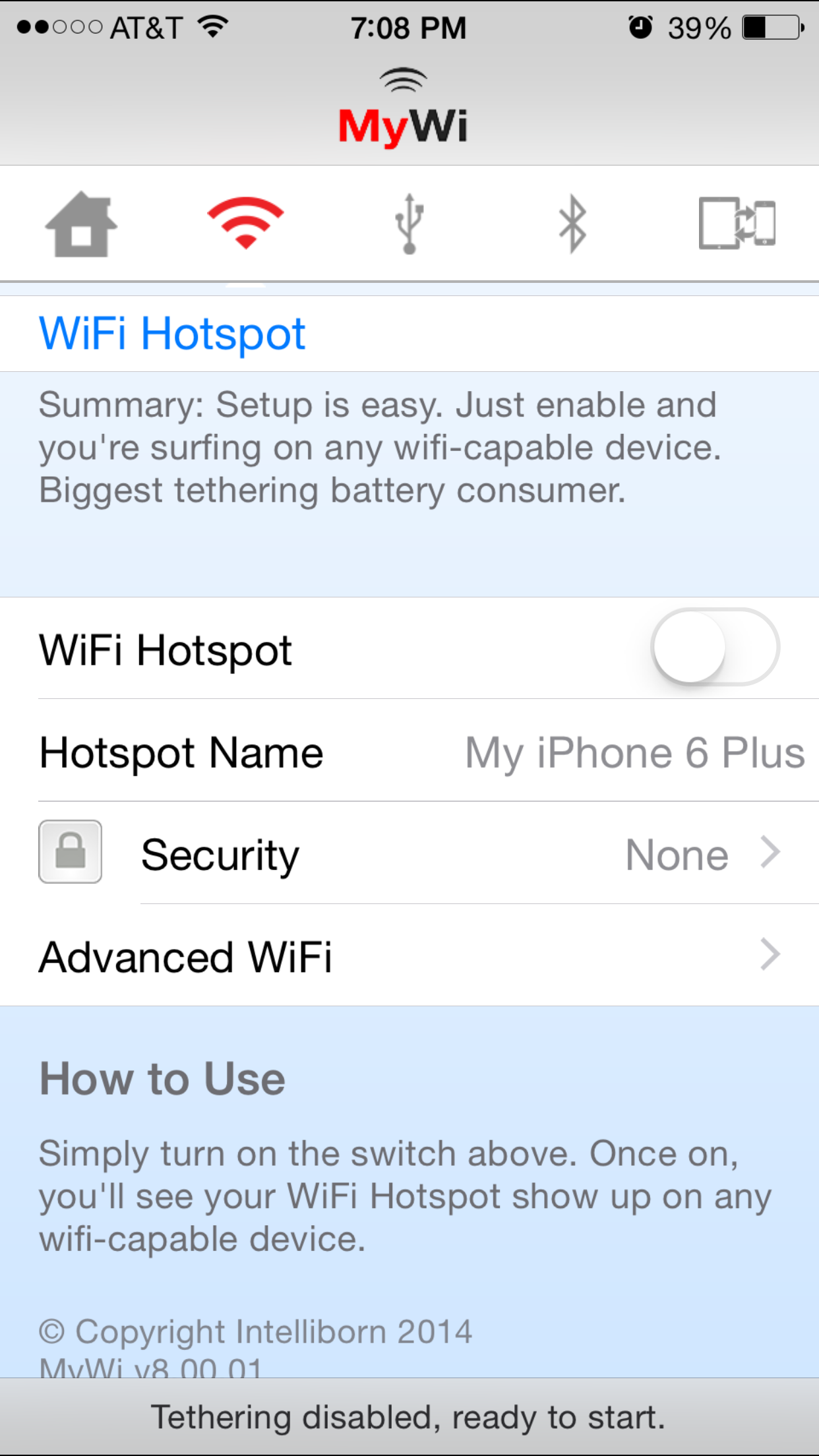The width and height of the screenshot is (819, 1456).
Task: Switch to the USB tethering tab
Action: [409, 224]
